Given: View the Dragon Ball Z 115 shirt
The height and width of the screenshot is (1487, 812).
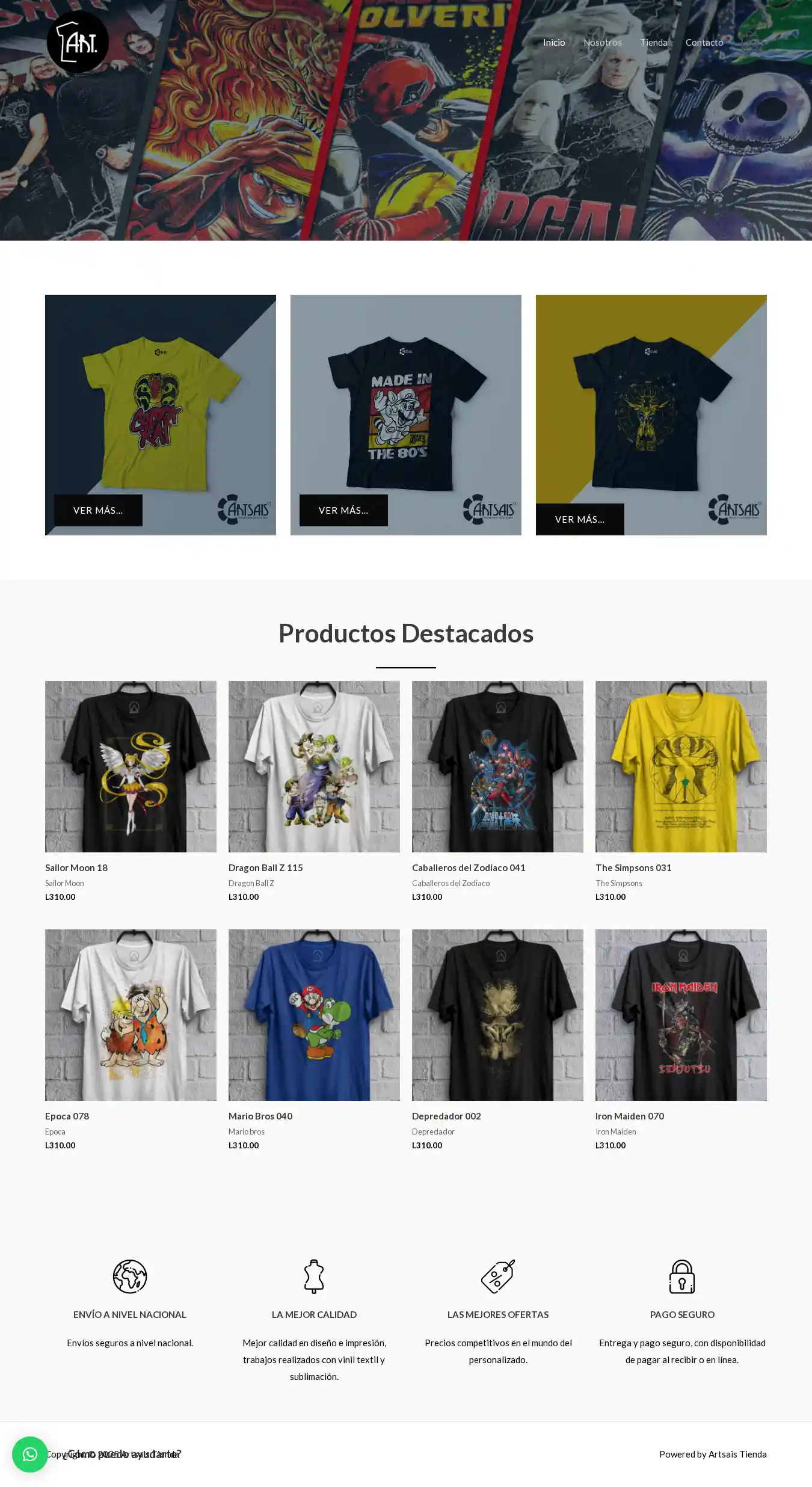Looking at the screenshot, I should click(266, 867).
